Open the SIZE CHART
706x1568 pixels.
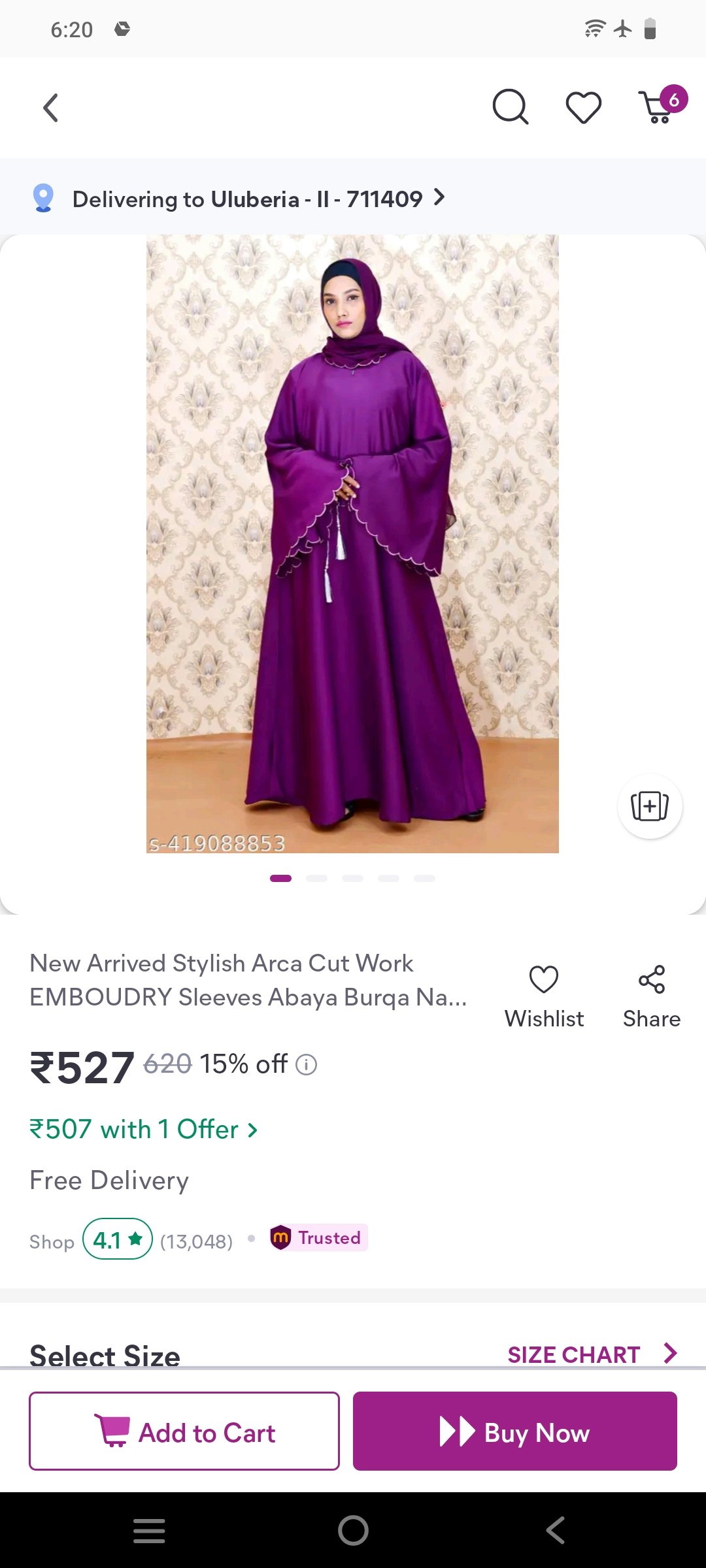[x=592, y=1354]
